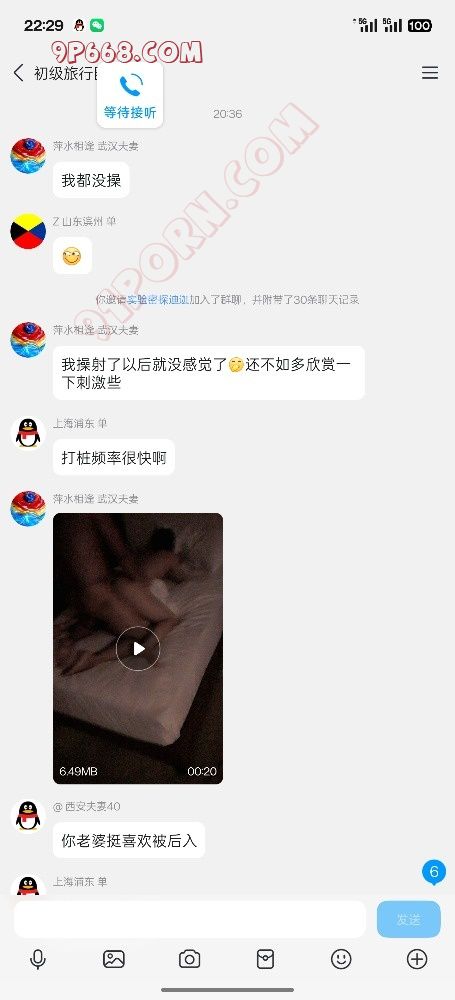Screen dimensions: 455x1000
Task: Play the 00:20 video in the chat
Action: pos(138,649)
